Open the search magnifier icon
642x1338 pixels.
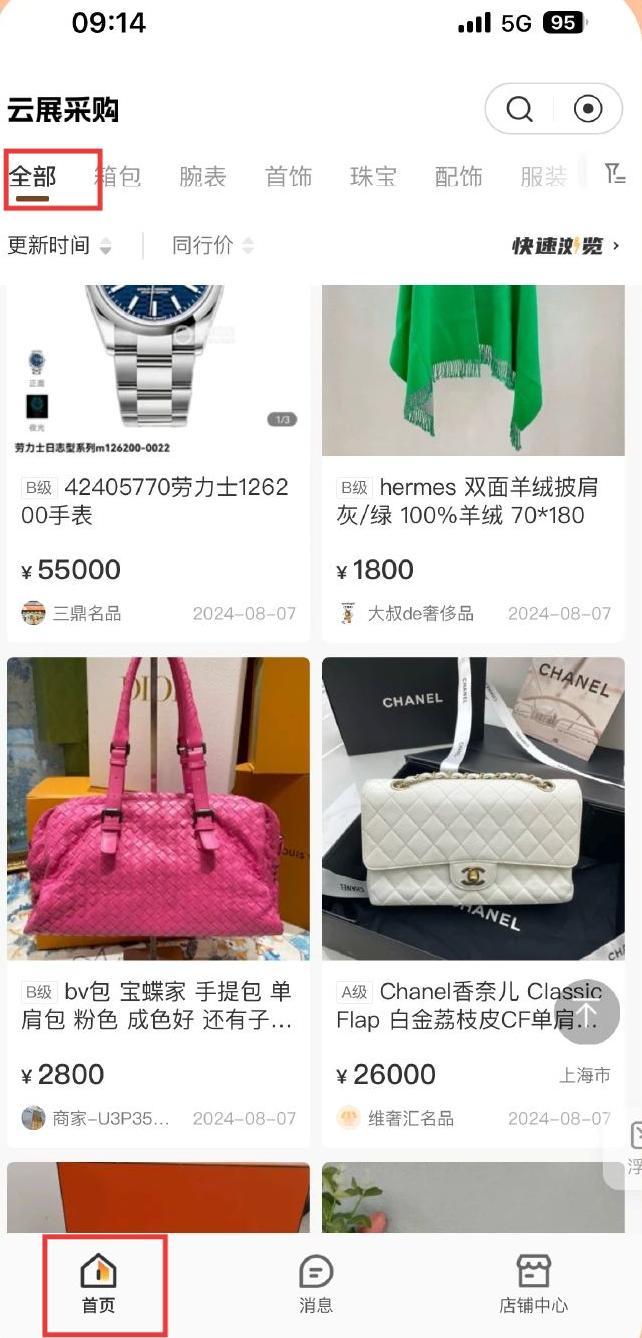tap(519, 109)
